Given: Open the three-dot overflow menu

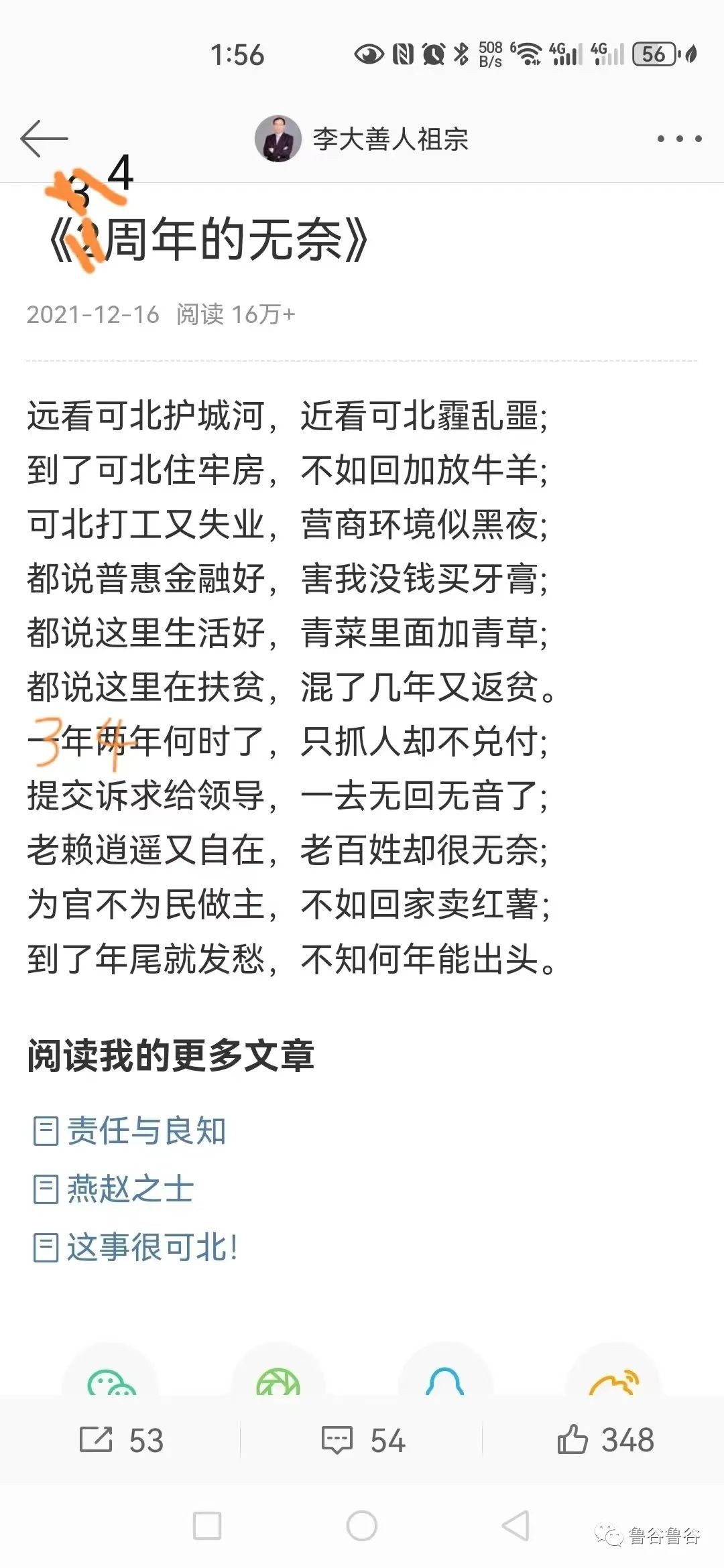Looking at the screenshot, I should [679, 139].
